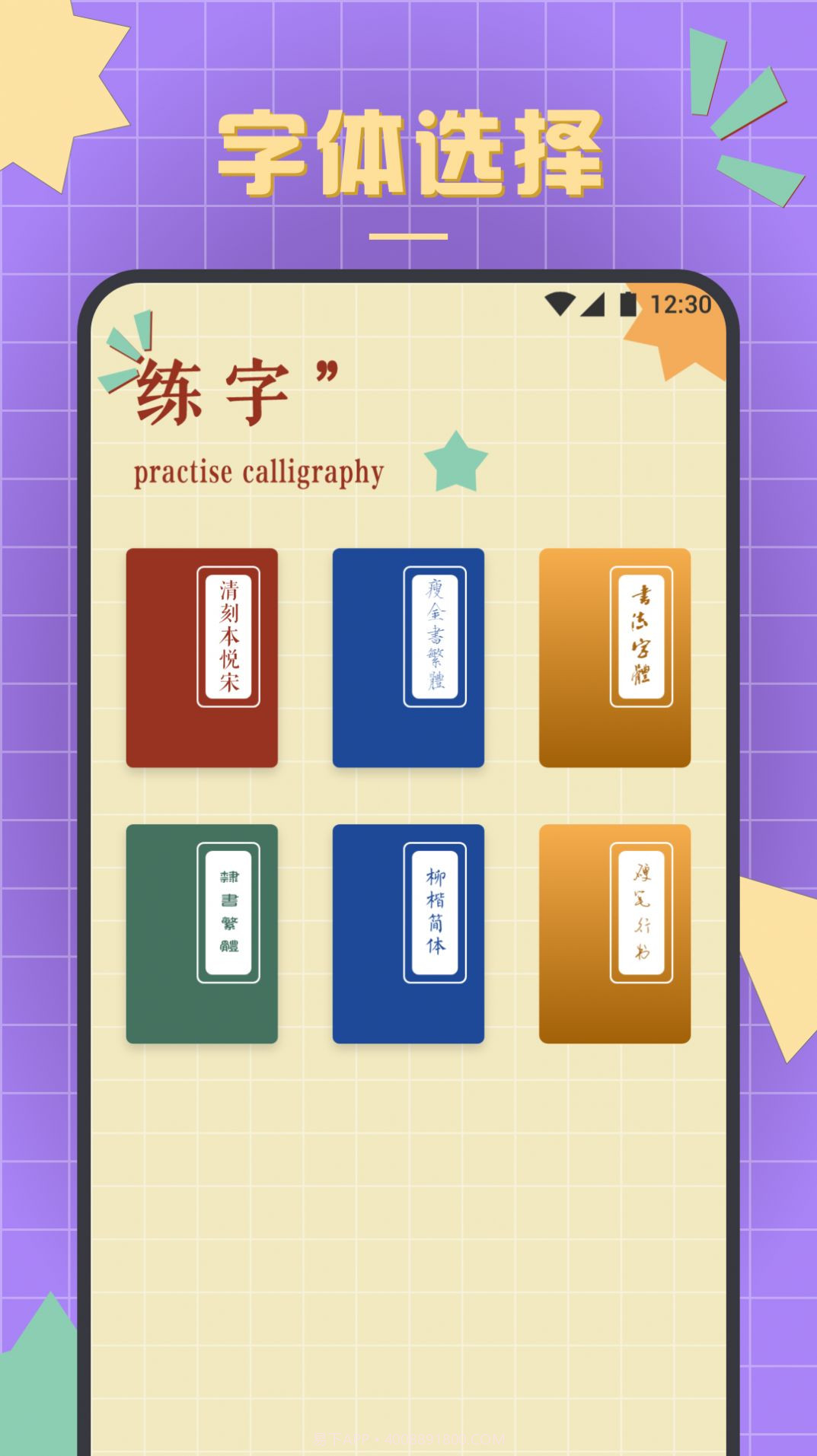Viewport: 817px width, 1456px height.
Task: Select the 瘦金書繁體 font card
Action: (x=408, y=655)
